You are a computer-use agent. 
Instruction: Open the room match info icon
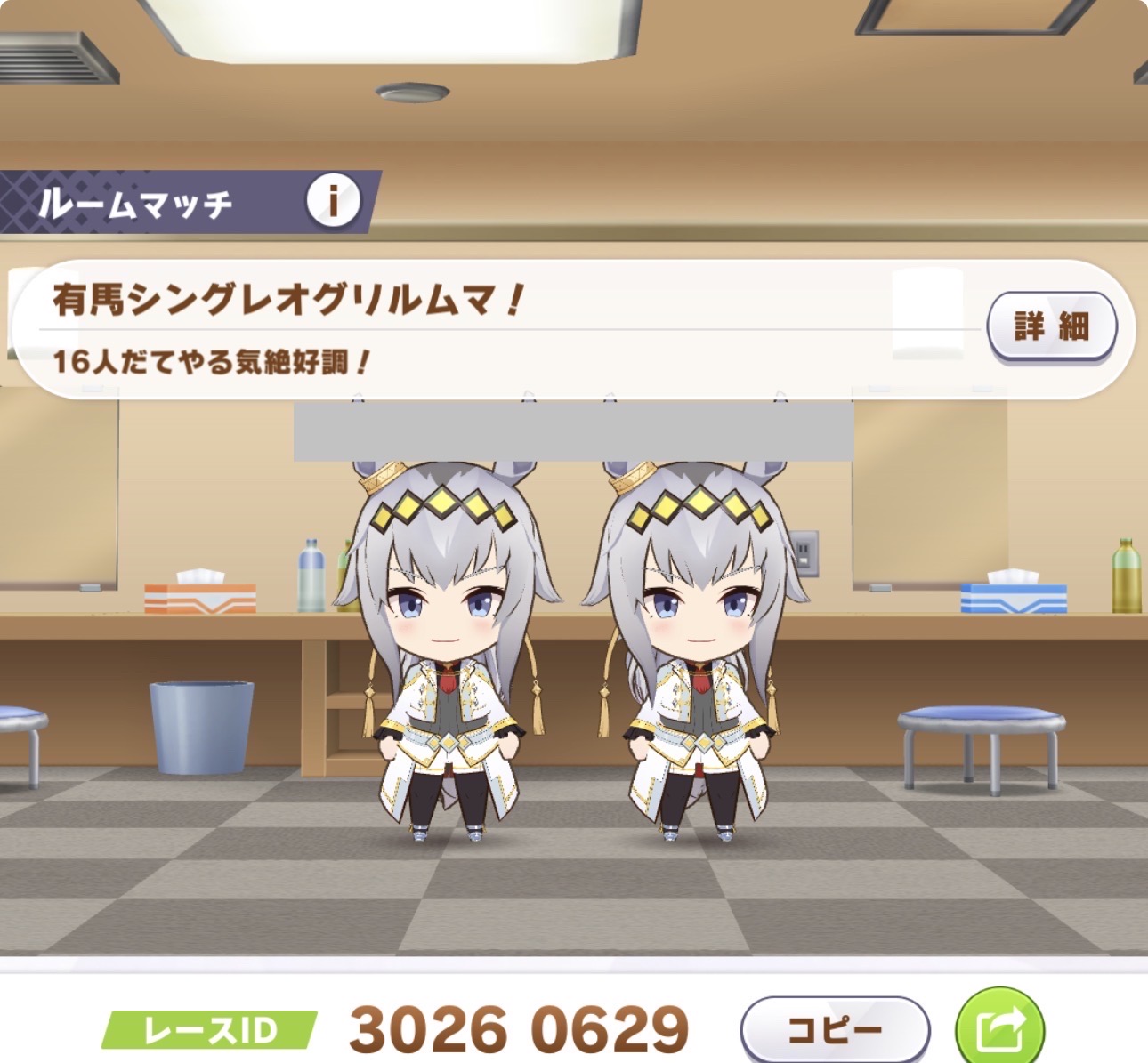333,201
